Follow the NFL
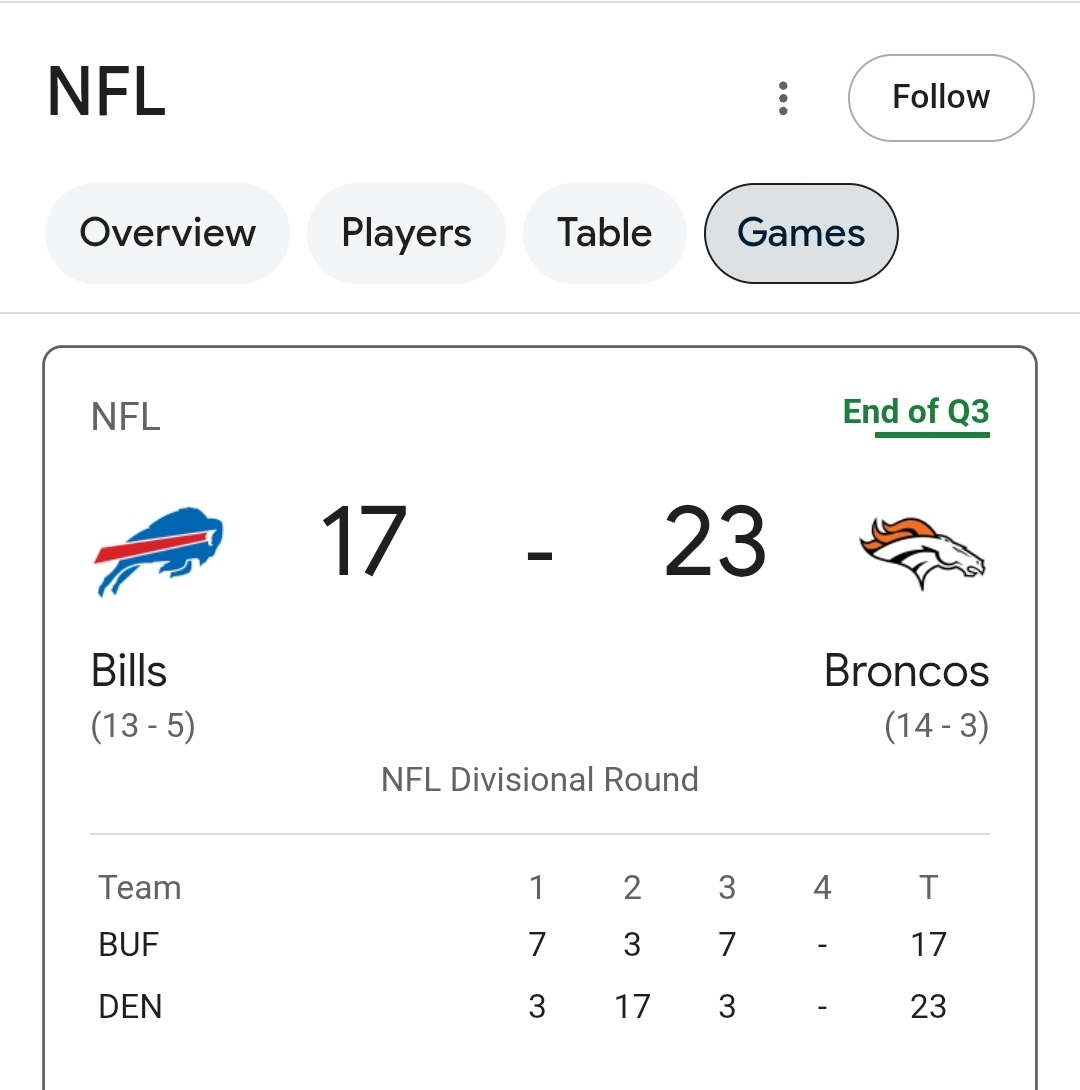Image resolution: width=1080 pixels, height=1090 pixels. 941,98
